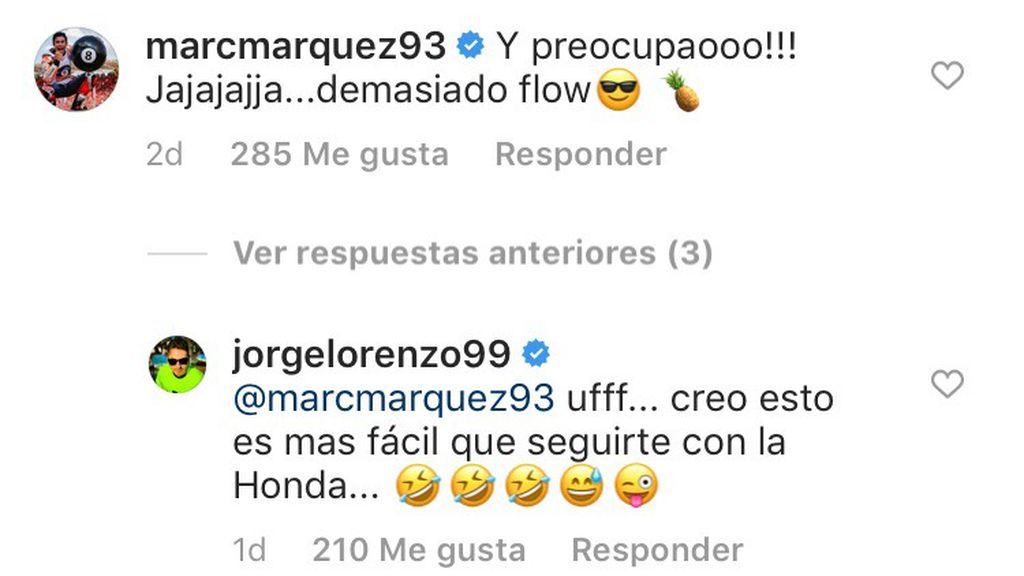Open marcmarquez93's profile picture
1024x576 pixels.
coord(77,69)
